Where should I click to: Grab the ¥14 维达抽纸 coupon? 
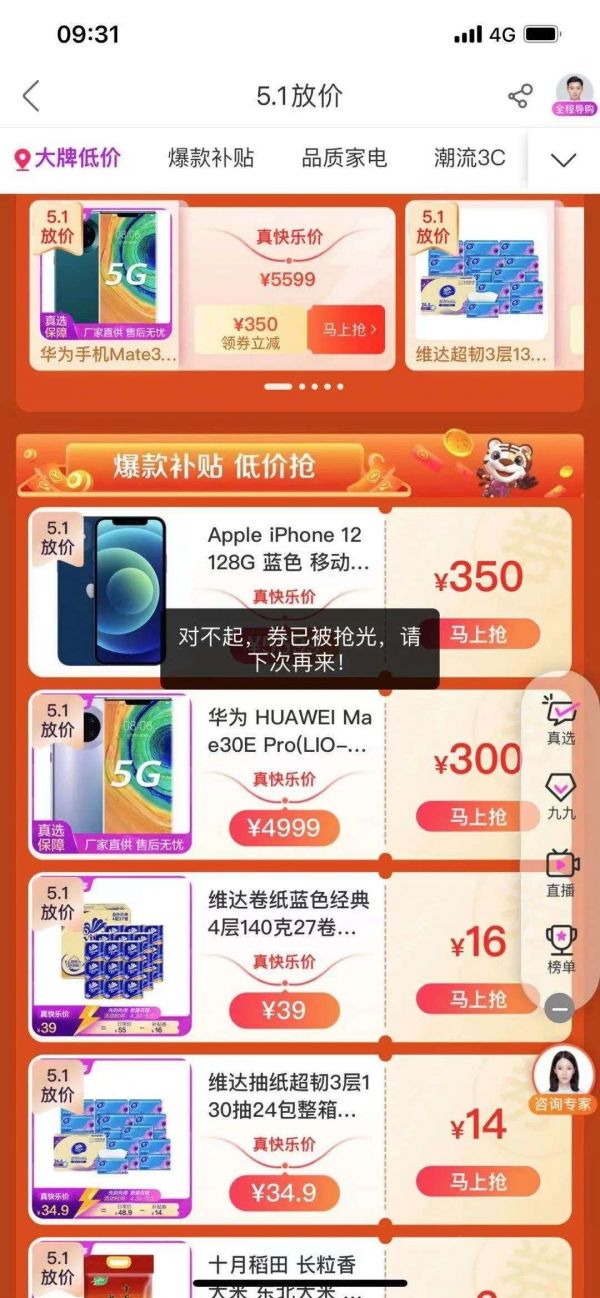(x=478, y=1181)
